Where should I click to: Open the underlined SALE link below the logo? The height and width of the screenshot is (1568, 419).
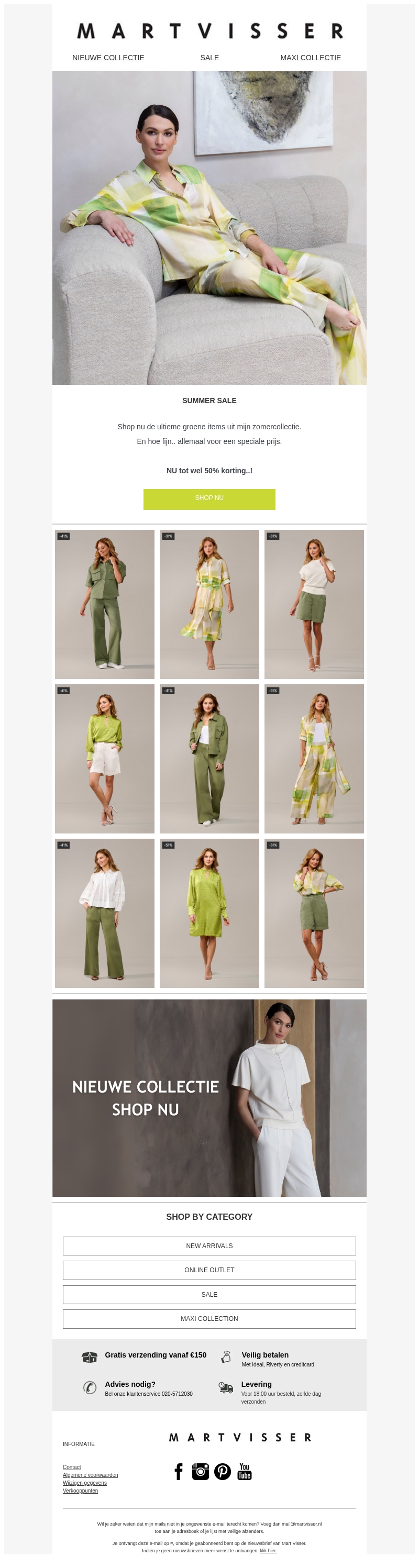209,58
